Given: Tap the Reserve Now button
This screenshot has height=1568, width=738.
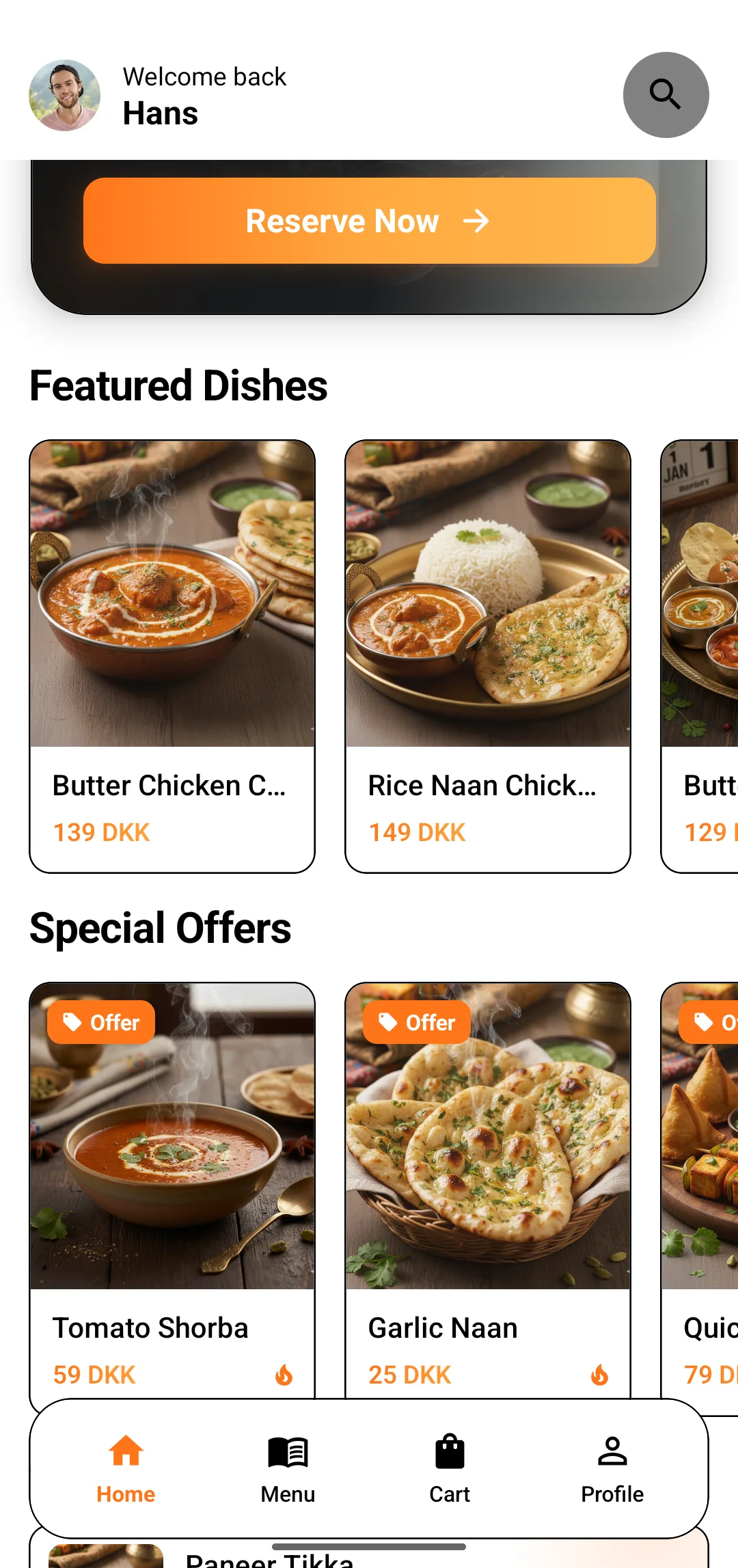Looking at the screenshot, I should pyautogui.click(x=369, y=221).
